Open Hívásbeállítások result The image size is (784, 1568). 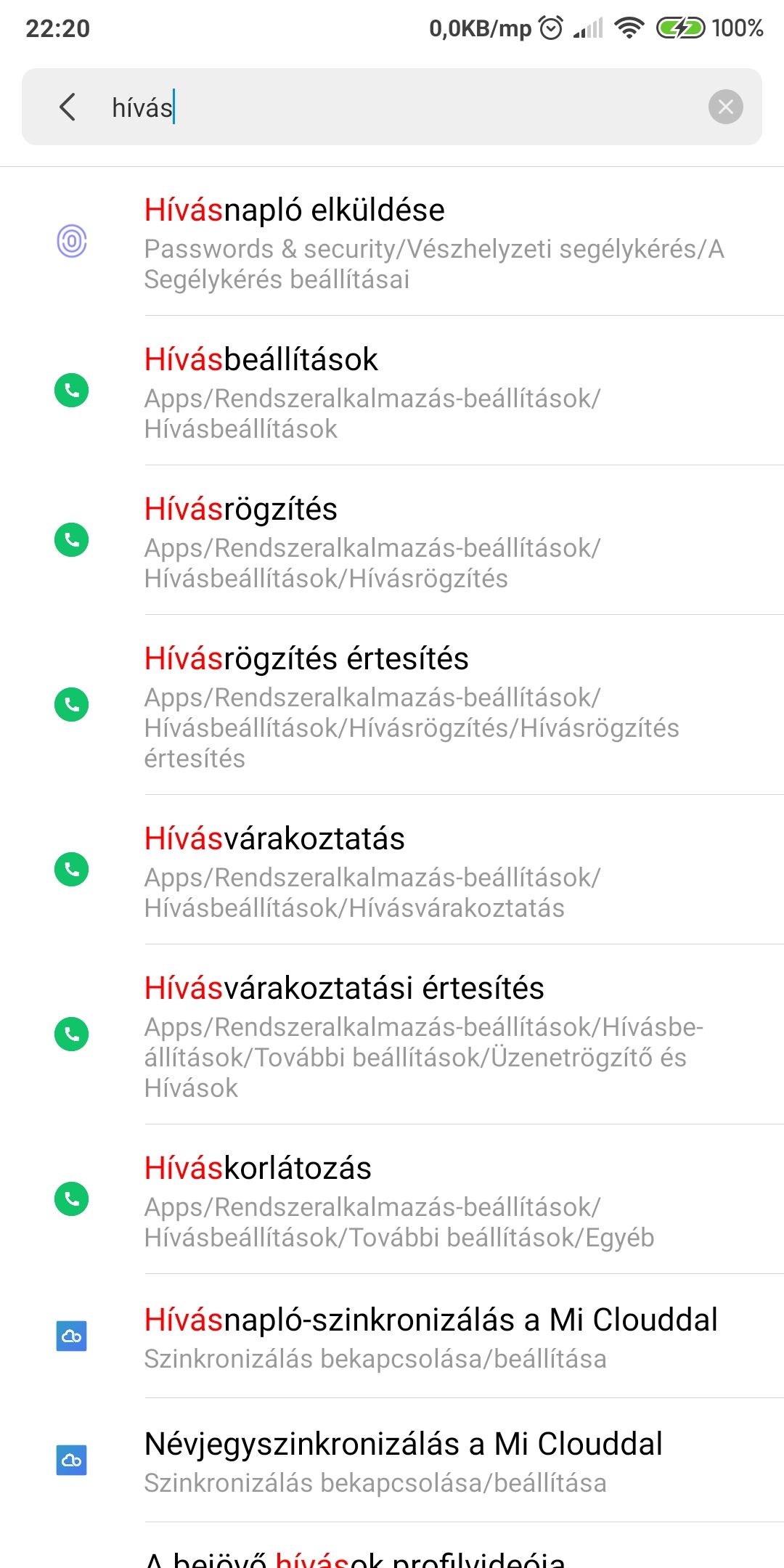392,391
